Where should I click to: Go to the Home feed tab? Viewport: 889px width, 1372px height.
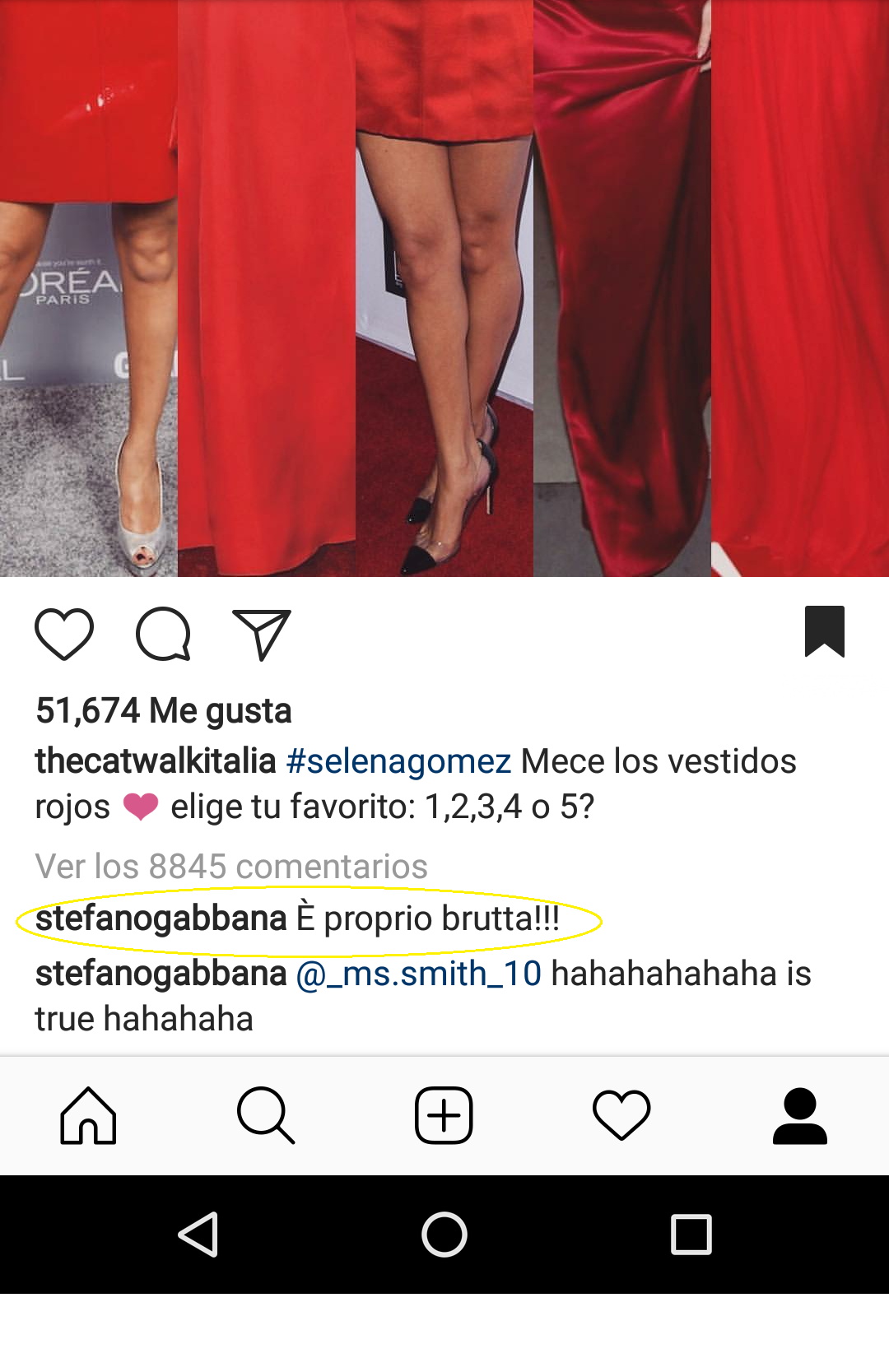[88, 1116]
